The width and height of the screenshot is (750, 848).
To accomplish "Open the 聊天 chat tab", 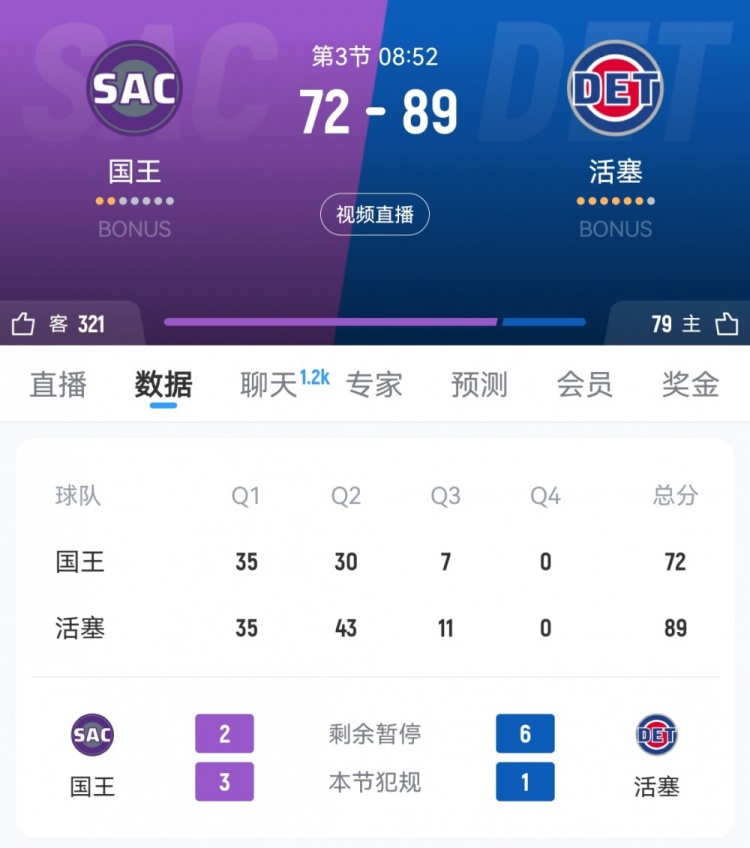I will (270, 385).
